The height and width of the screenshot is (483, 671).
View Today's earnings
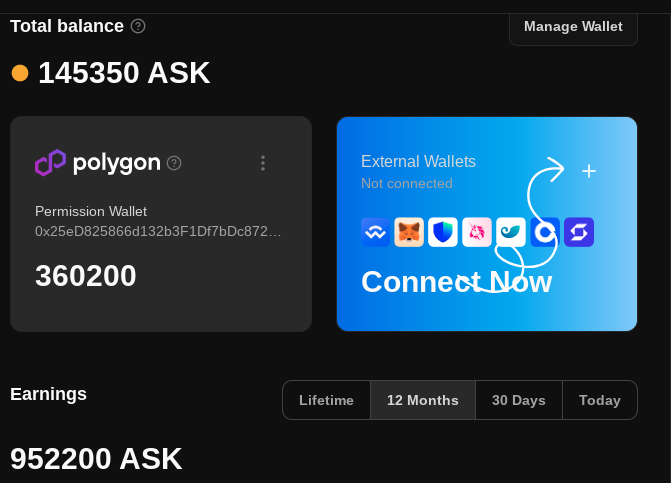click(600, 400)
